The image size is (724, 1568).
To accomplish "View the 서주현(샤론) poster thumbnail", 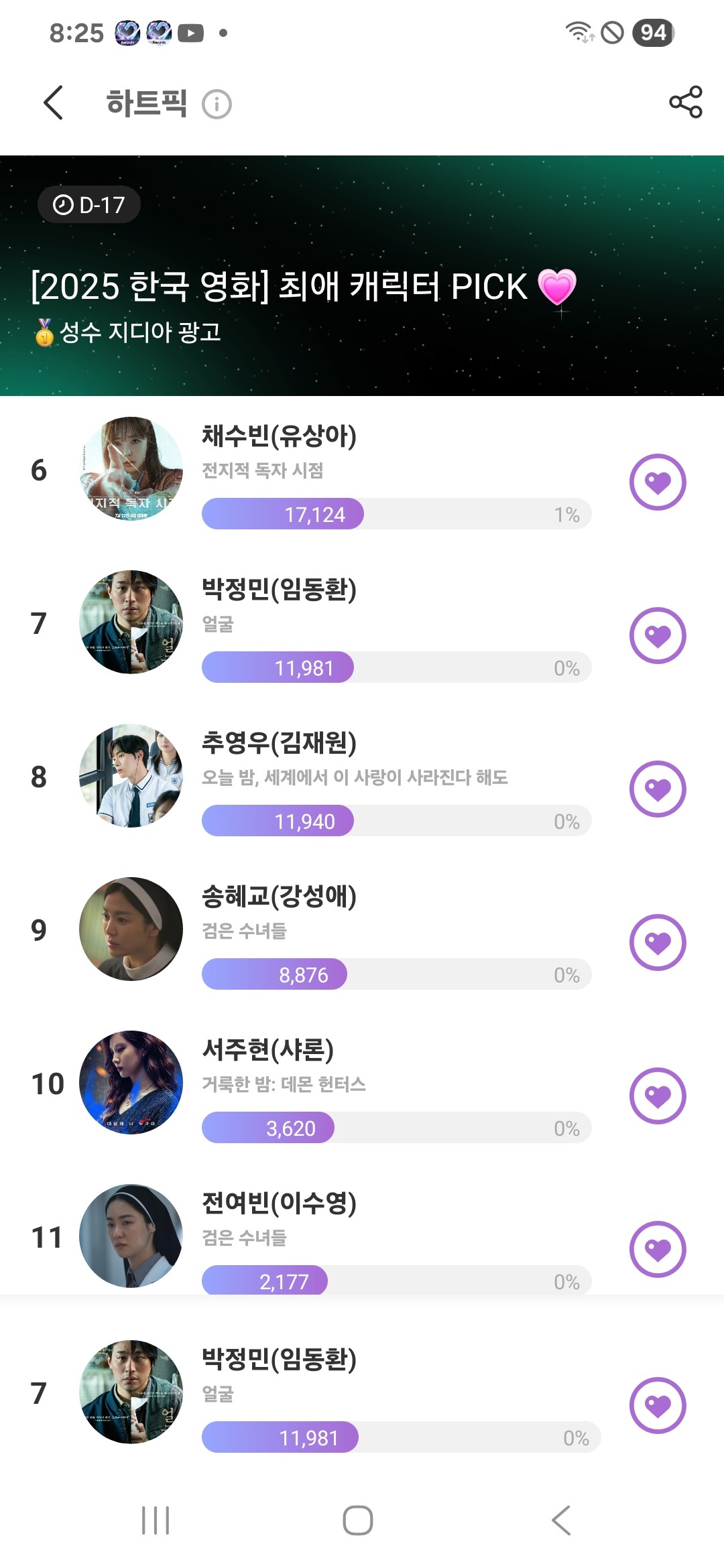I will (x=131, y=1082).
